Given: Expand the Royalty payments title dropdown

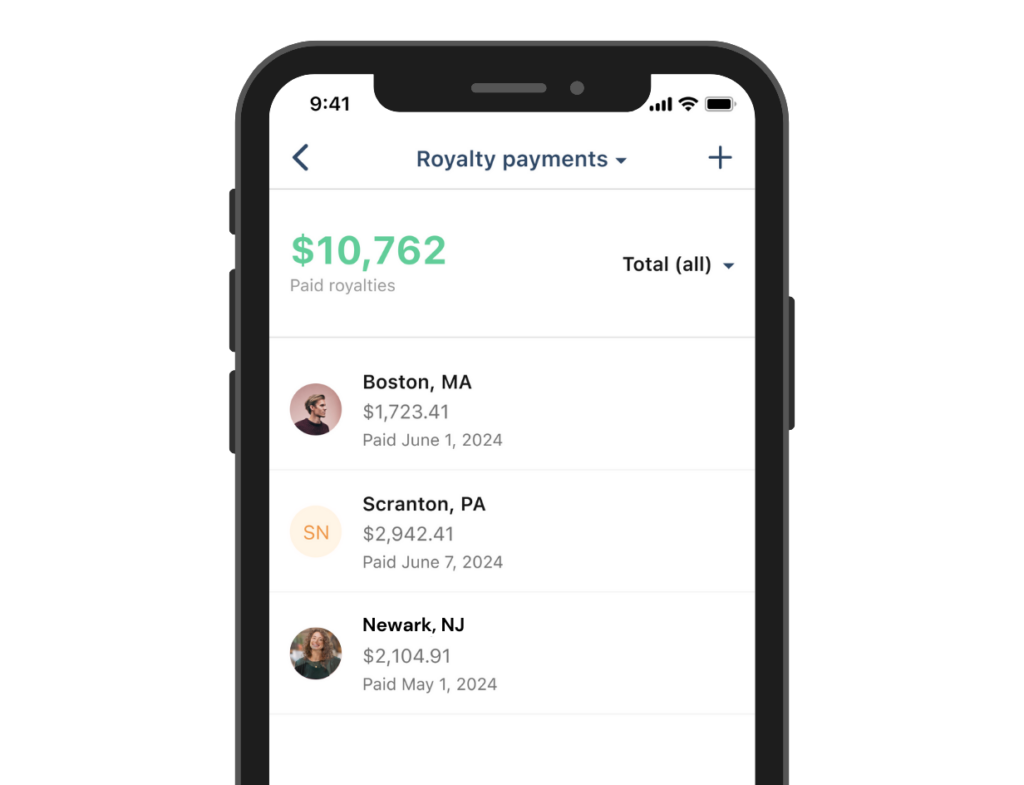Looking at the screenshot, I should (x=521, y=160).
